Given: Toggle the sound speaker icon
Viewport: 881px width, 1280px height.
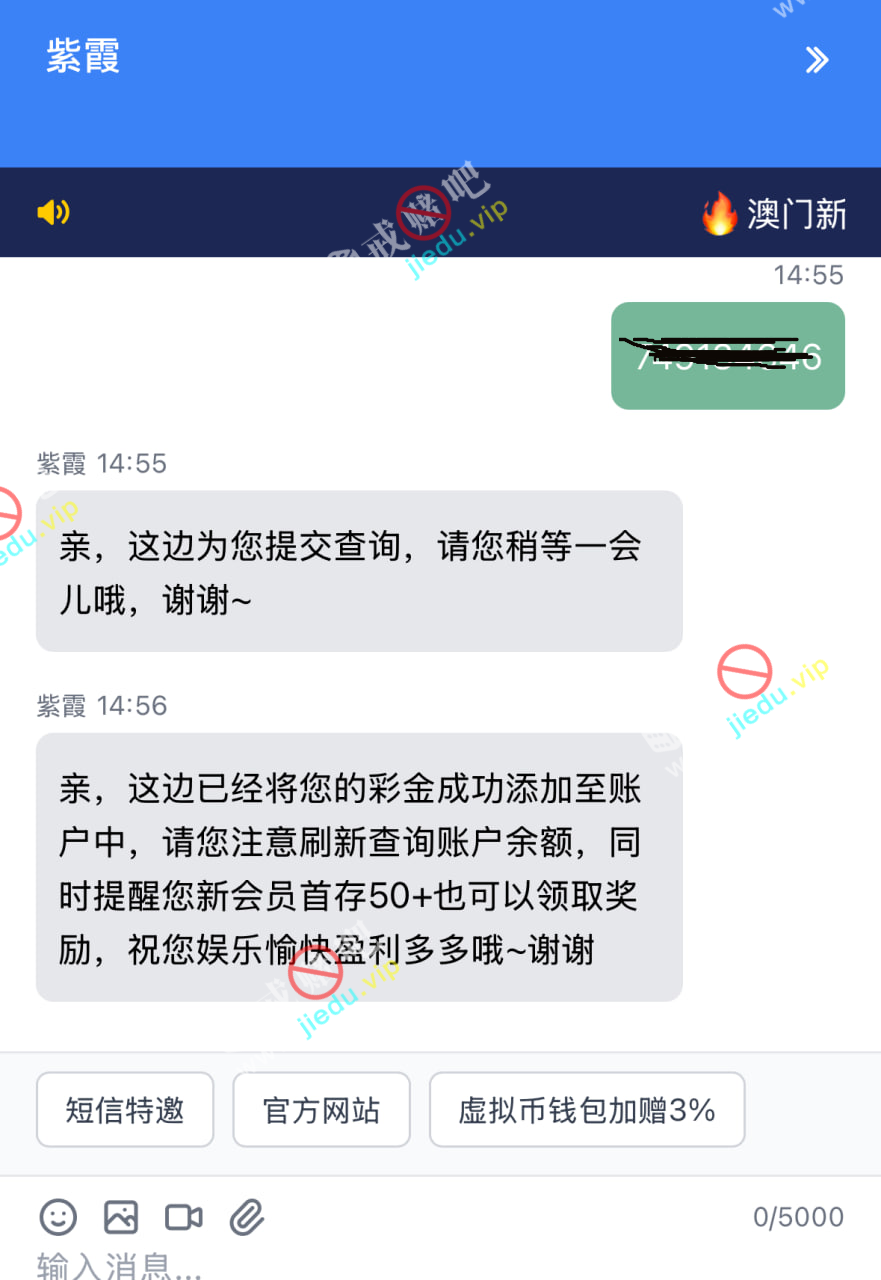Looking at the screenshot, I should pyautogui.click(x=53, y=212).
